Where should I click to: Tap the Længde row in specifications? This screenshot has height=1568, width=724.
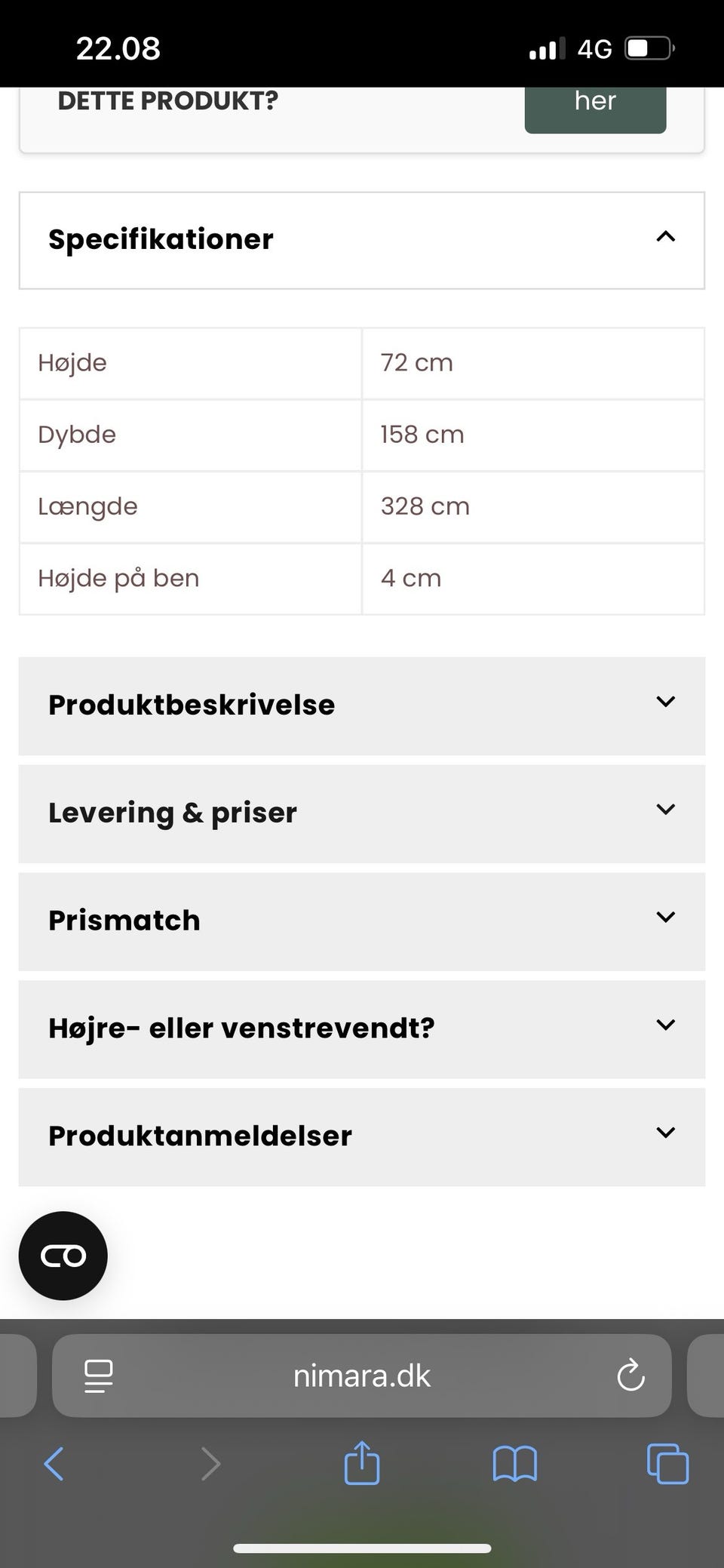362,506
